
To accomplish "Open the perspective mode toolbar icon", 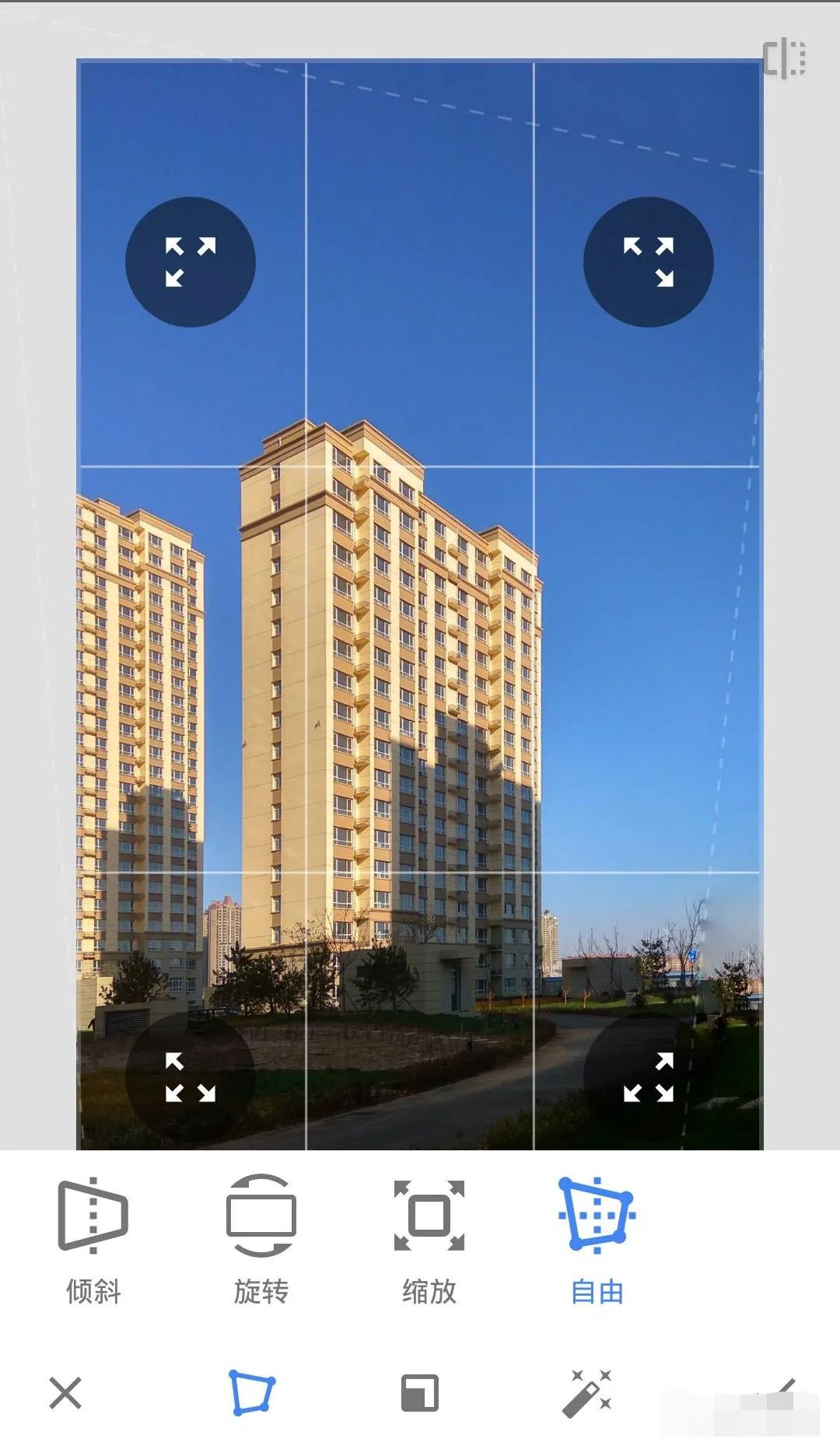I will pyautogui.click(x=251, y=1392).
